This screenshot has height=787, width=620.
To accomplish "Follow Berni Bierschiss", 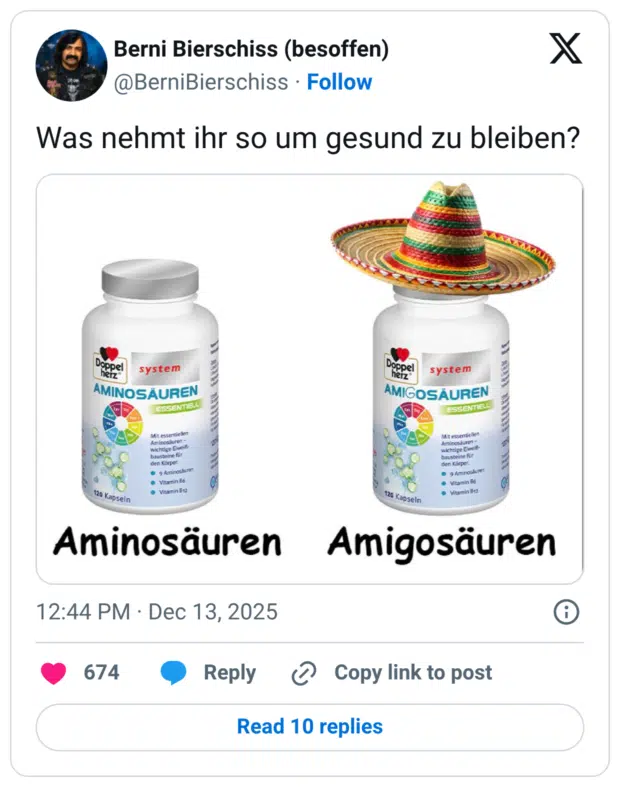I will click(x=339, y=82).
